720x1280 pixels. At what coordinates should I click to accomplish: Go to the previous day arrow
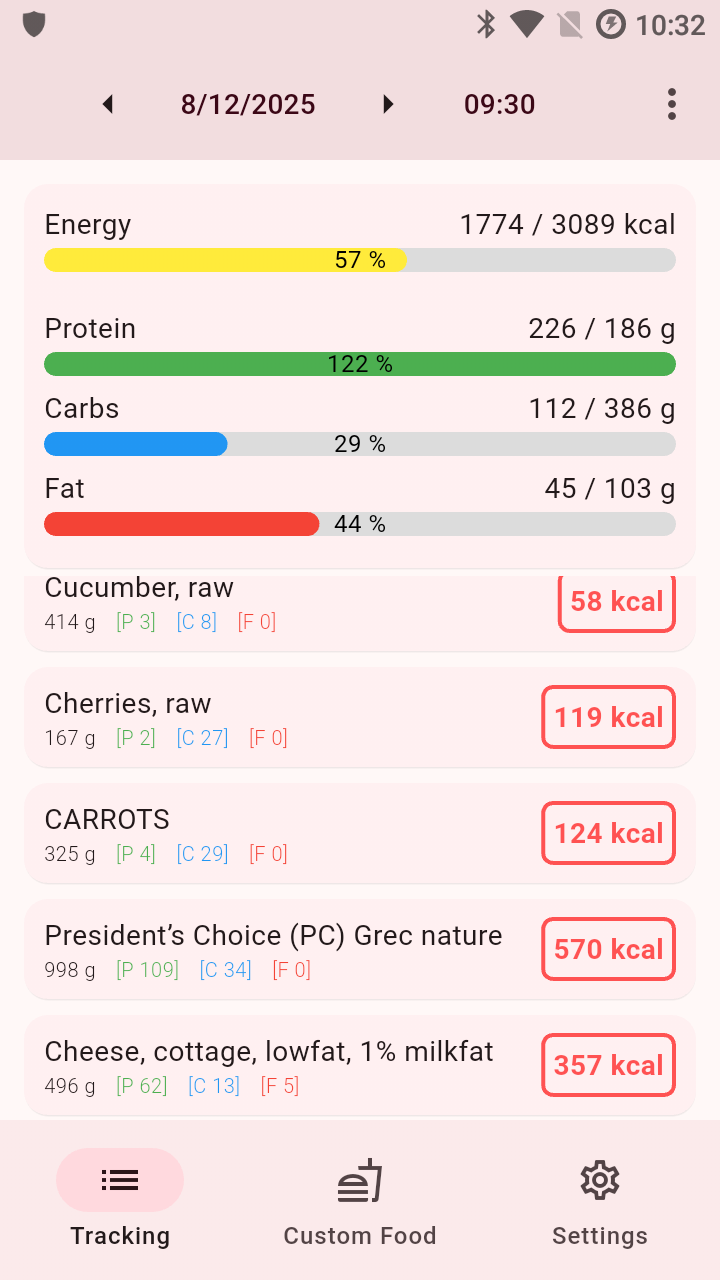(x=108, y=104)
